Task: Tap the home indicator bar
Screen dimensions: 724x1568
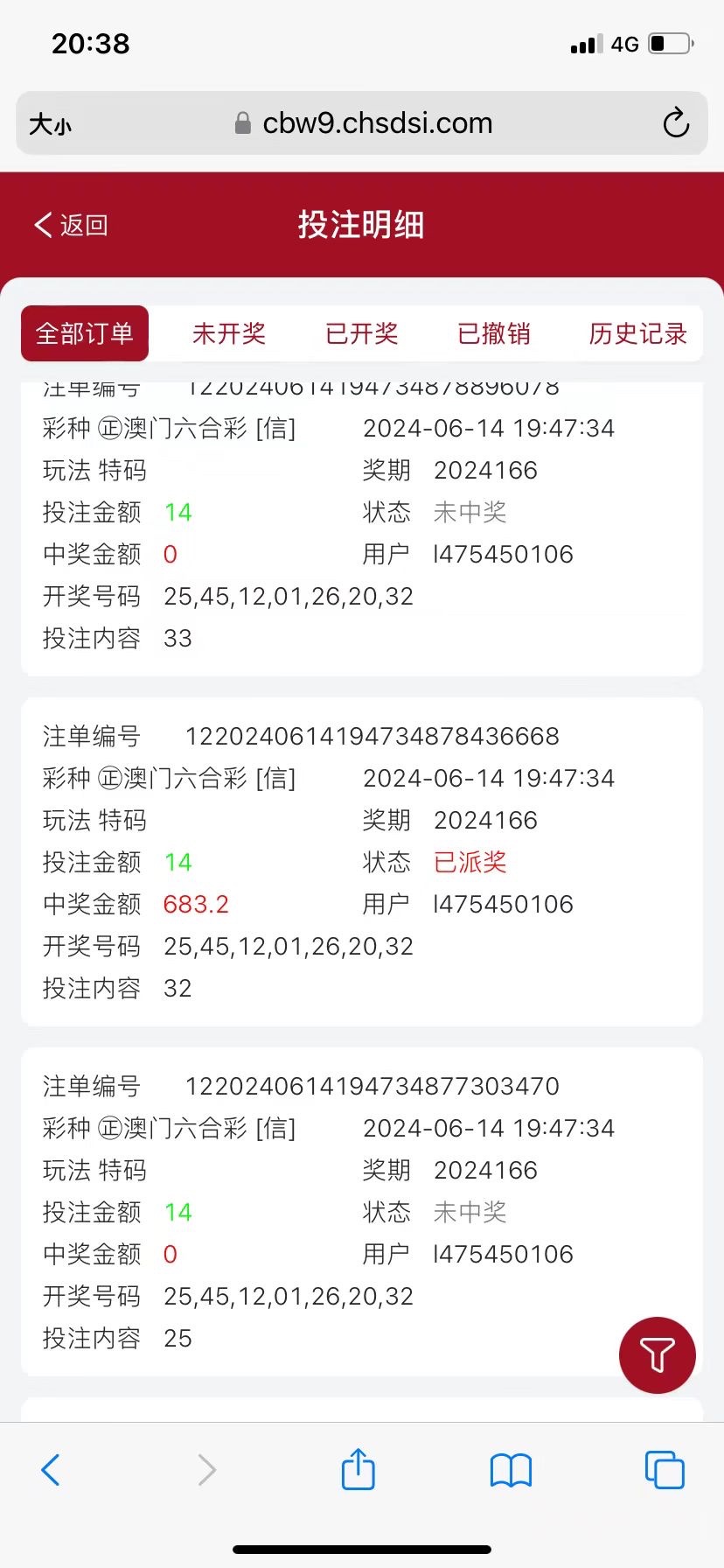Action: pyautogui.click(x=362, y=1549)
